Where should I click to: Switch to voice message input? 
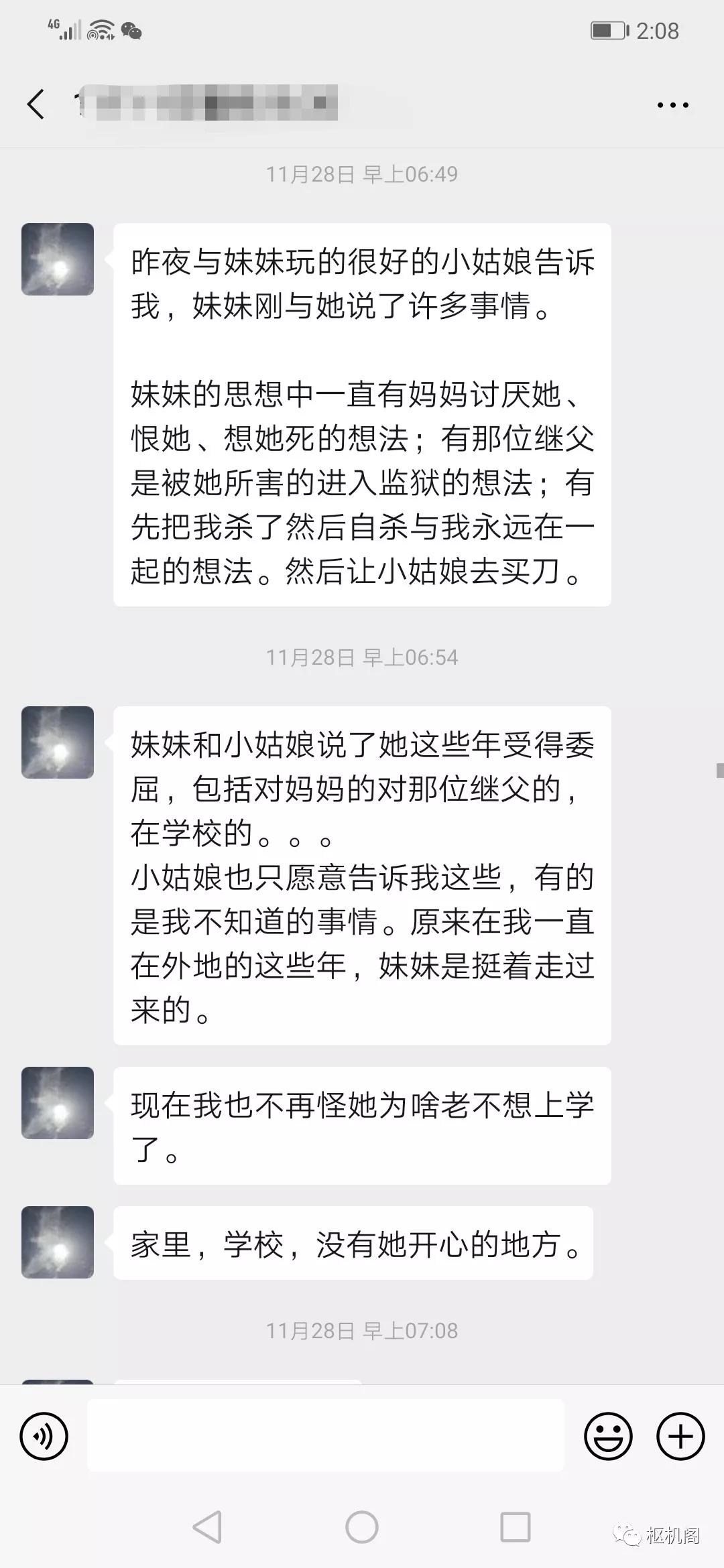44,1436
